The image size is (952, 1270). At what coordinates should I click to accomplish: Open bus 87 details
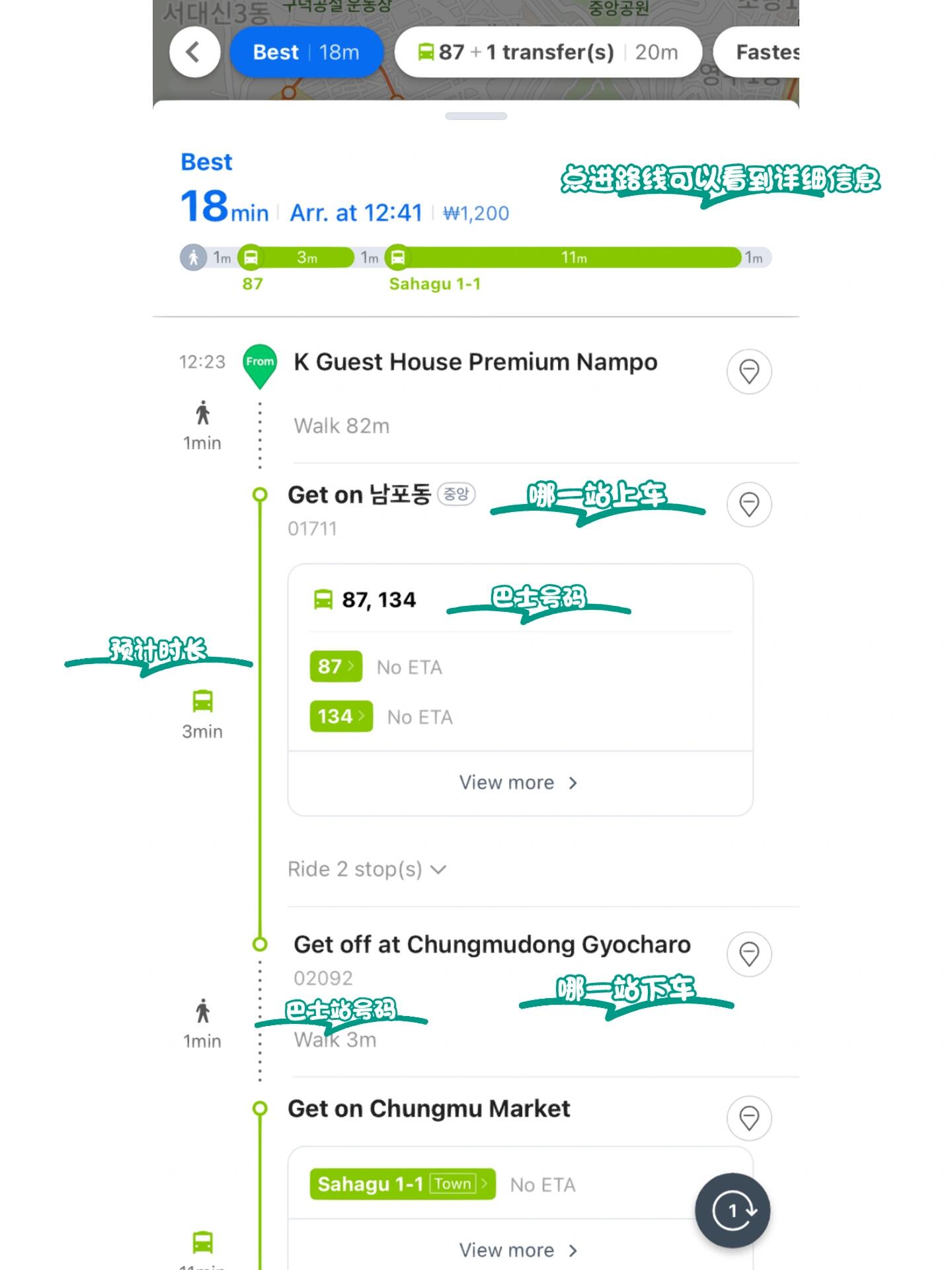[336, 667]
